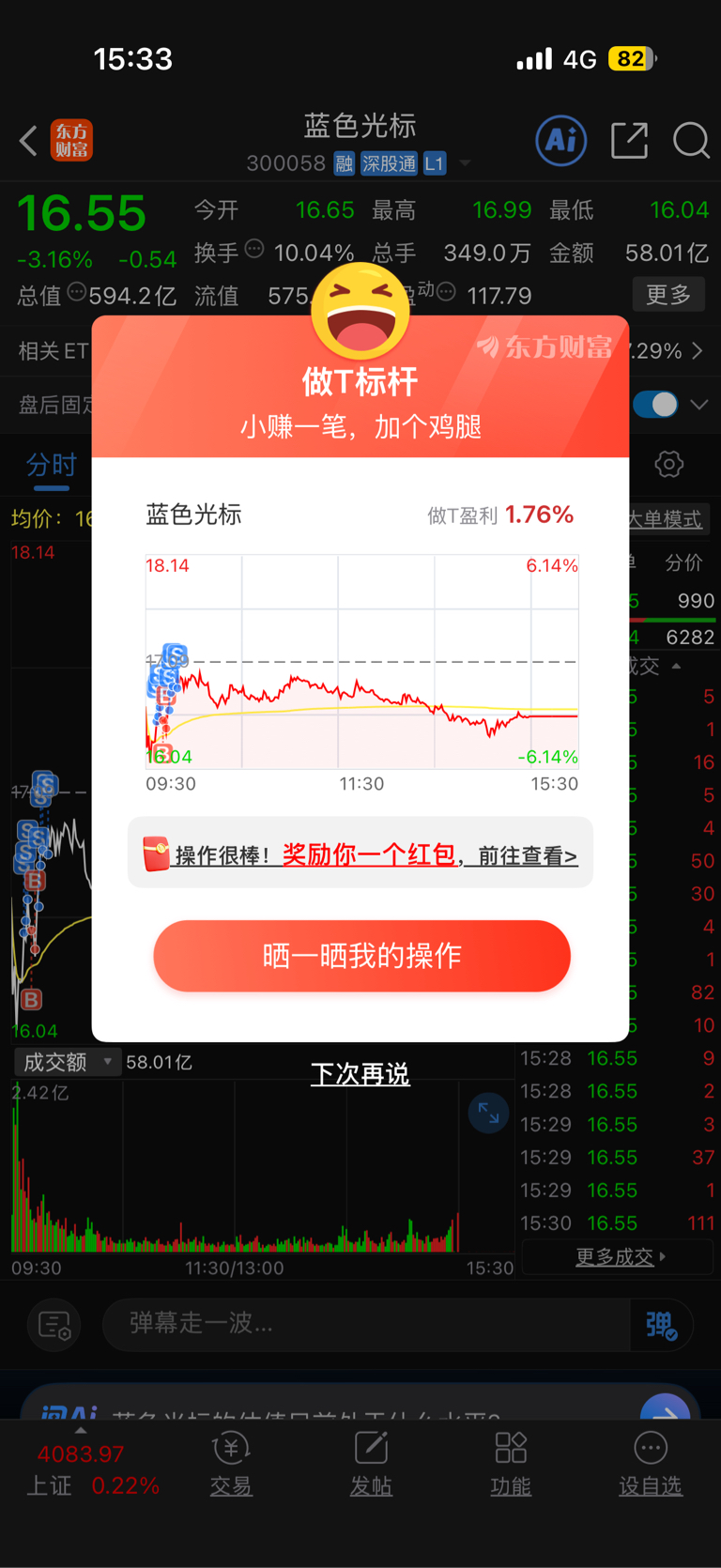Screen dimensions: 721x1568
Task: Open chart settings gear
Action: click(x=668, y=464)
